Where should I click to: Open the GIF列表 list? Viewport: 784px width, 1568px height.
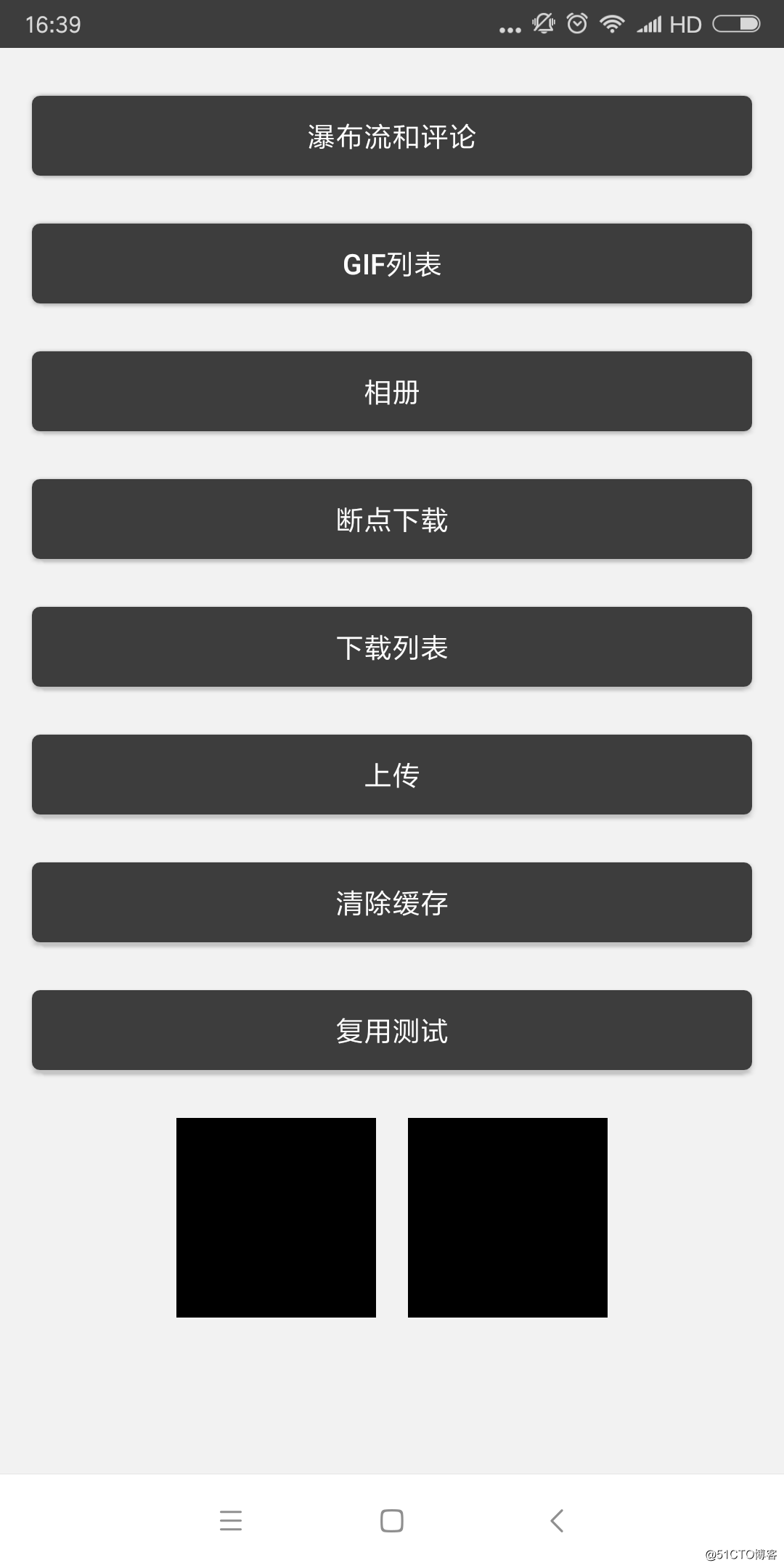pos(392,263)
